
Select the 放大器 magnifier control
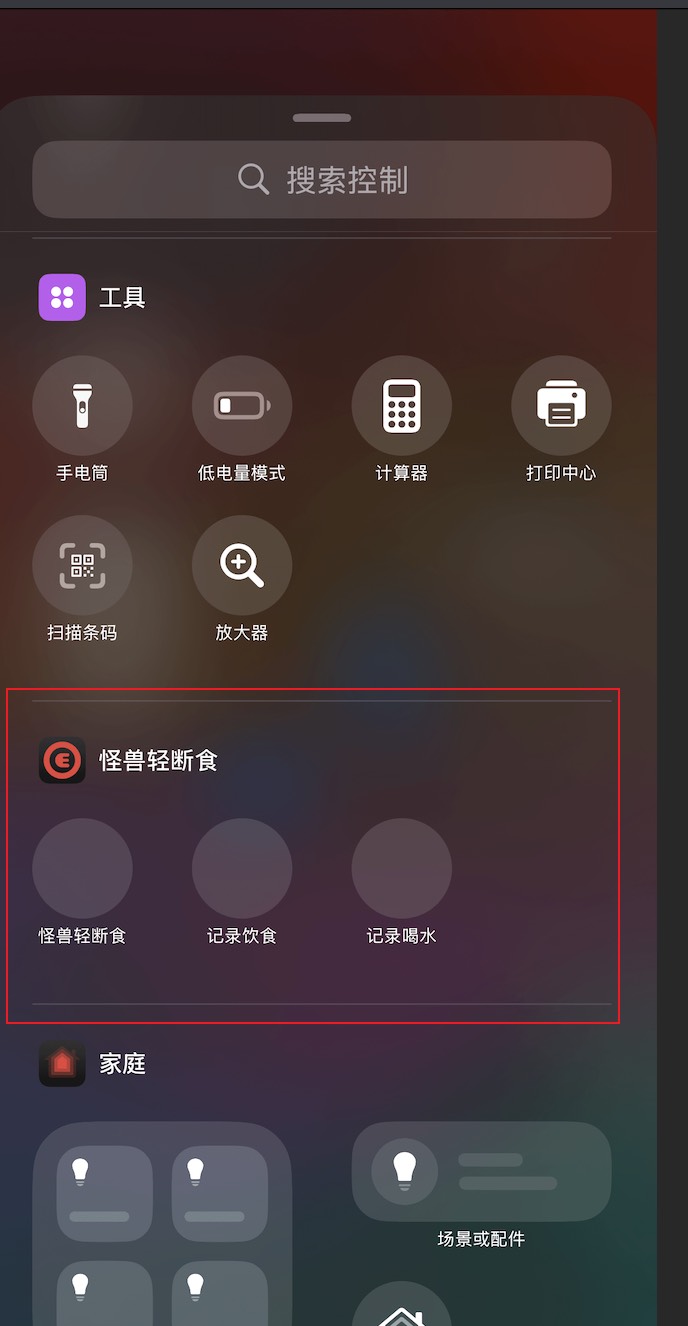pos(242,566)
